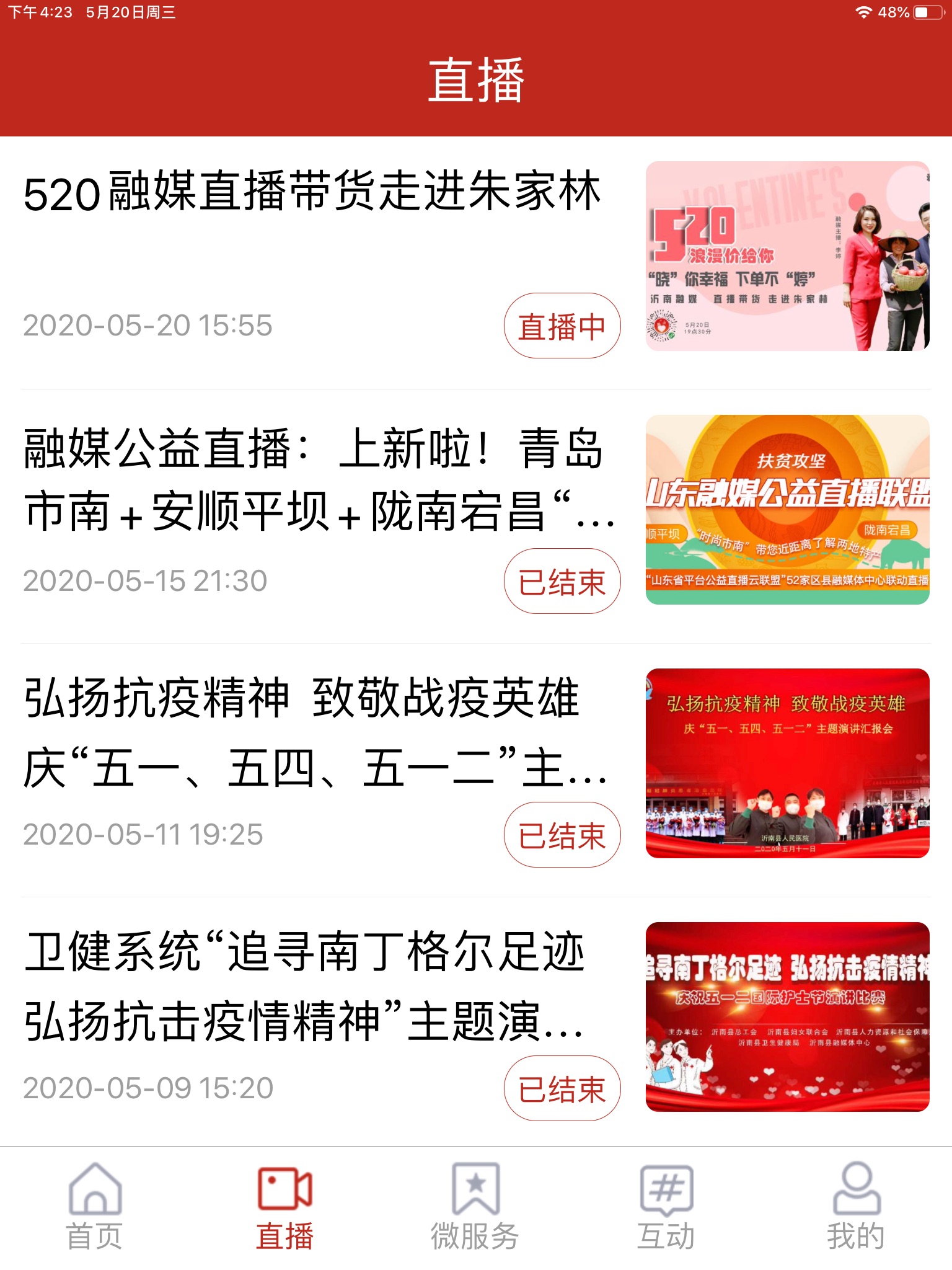Tap 已结束 button on the 2020-05-15 broadcast
Screen dimensions: 952x1270
[x=562, y=581]
